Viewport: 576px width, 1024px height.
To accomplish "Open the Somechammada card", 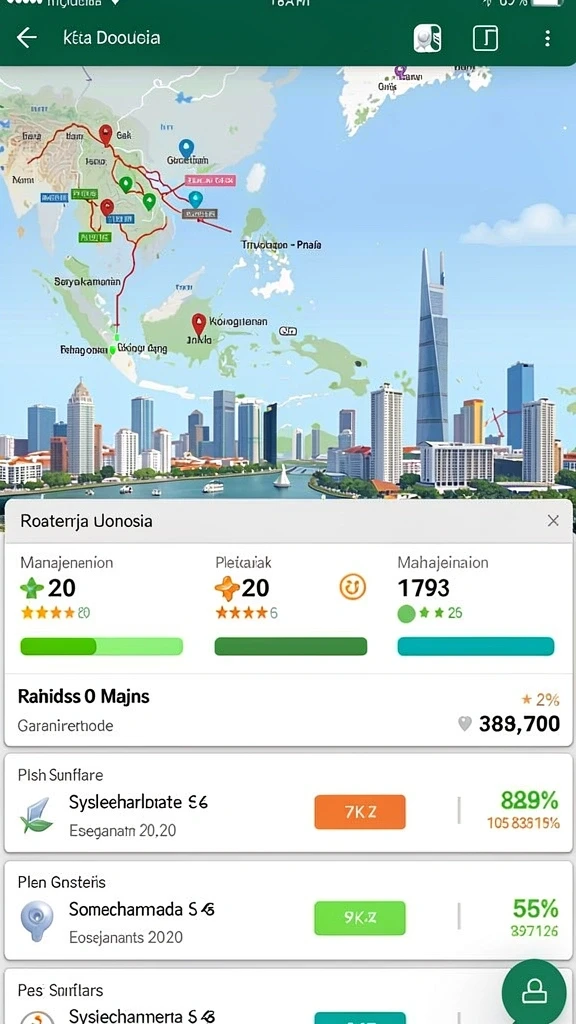I will 289,910.
